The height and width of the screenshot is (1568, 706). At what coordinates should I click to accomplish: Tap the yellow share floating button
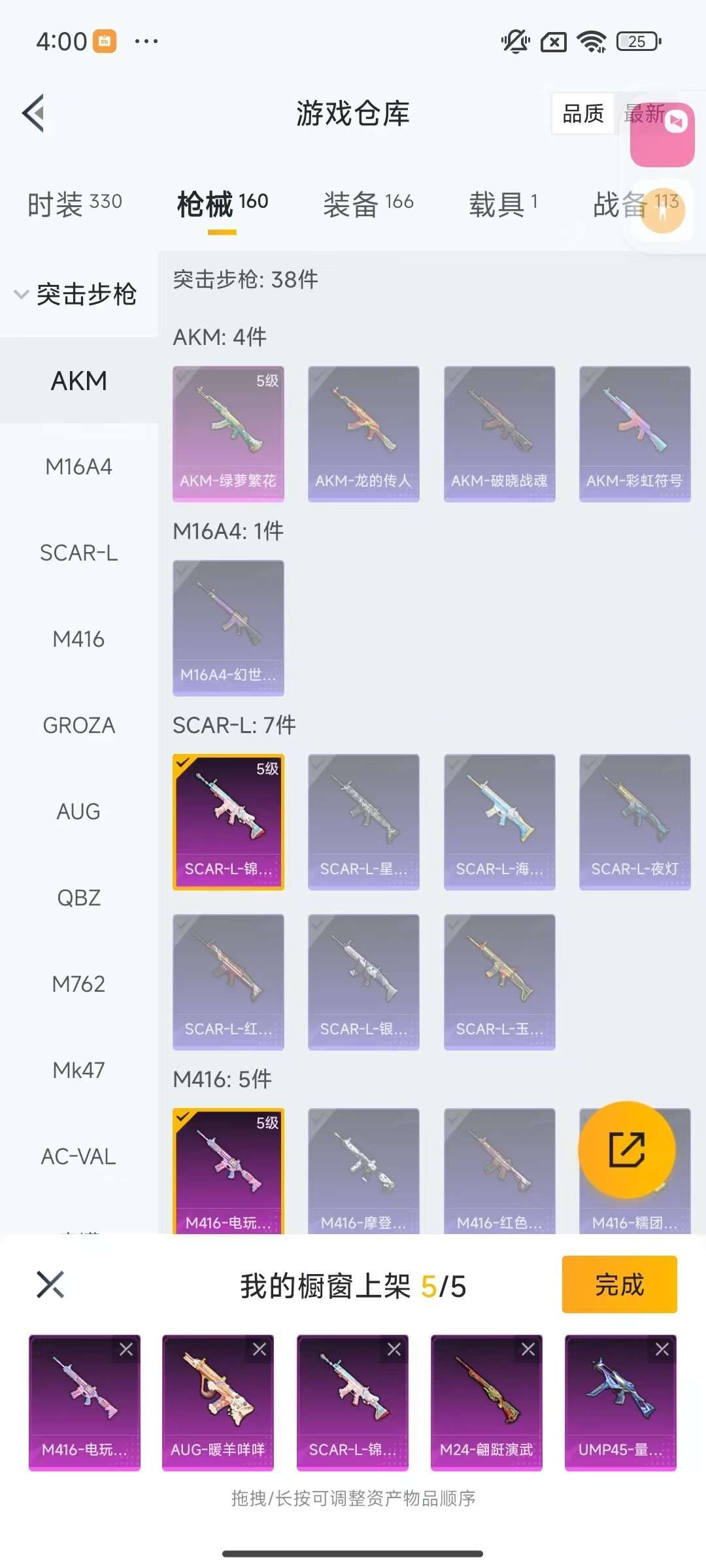pos(627,1150)
